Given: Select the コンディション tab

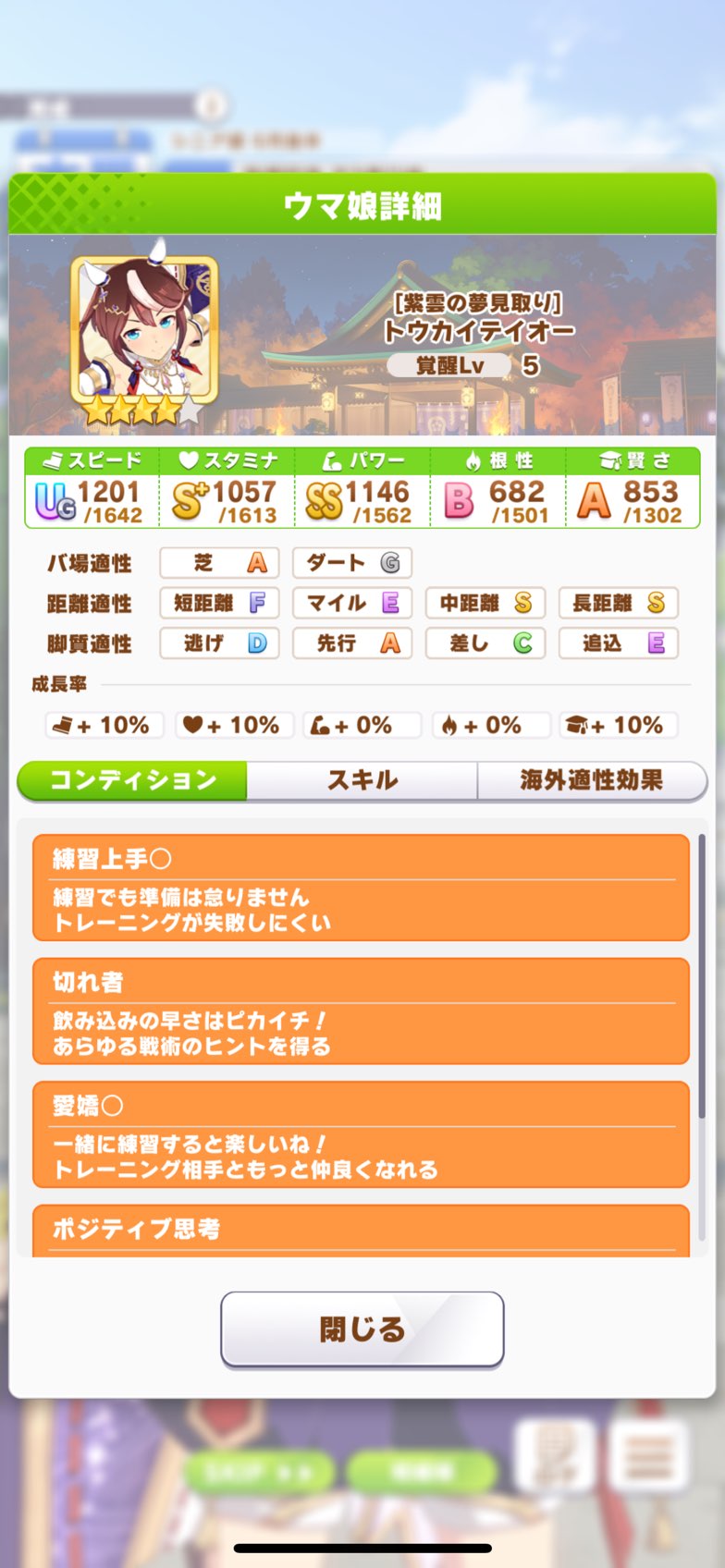Looking at the screenshot, I should pos(133,780).
